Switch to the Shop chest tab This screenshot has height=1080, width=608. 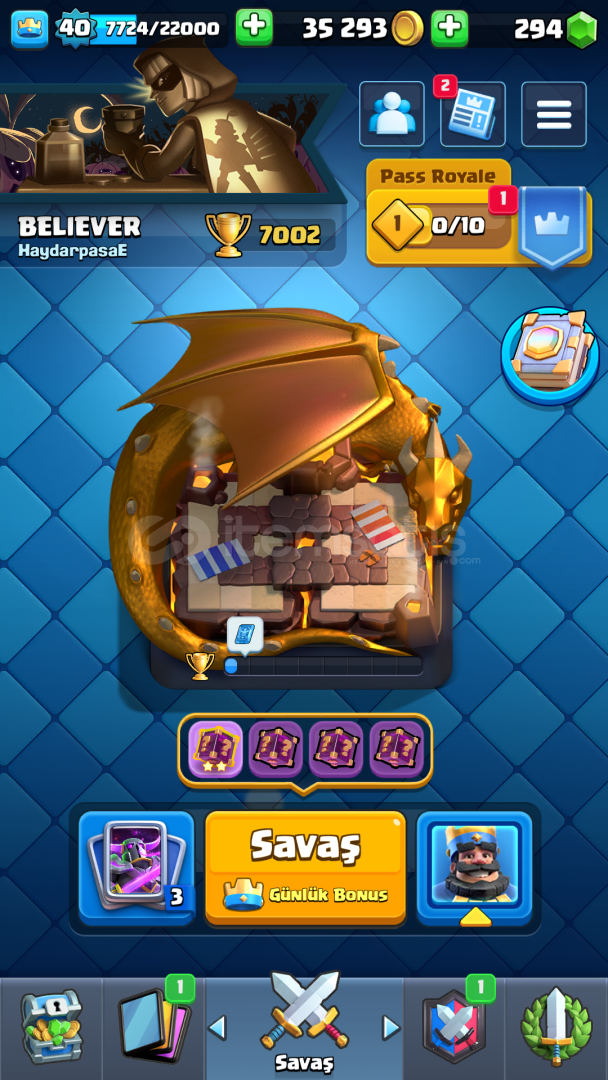point(51,1027)
